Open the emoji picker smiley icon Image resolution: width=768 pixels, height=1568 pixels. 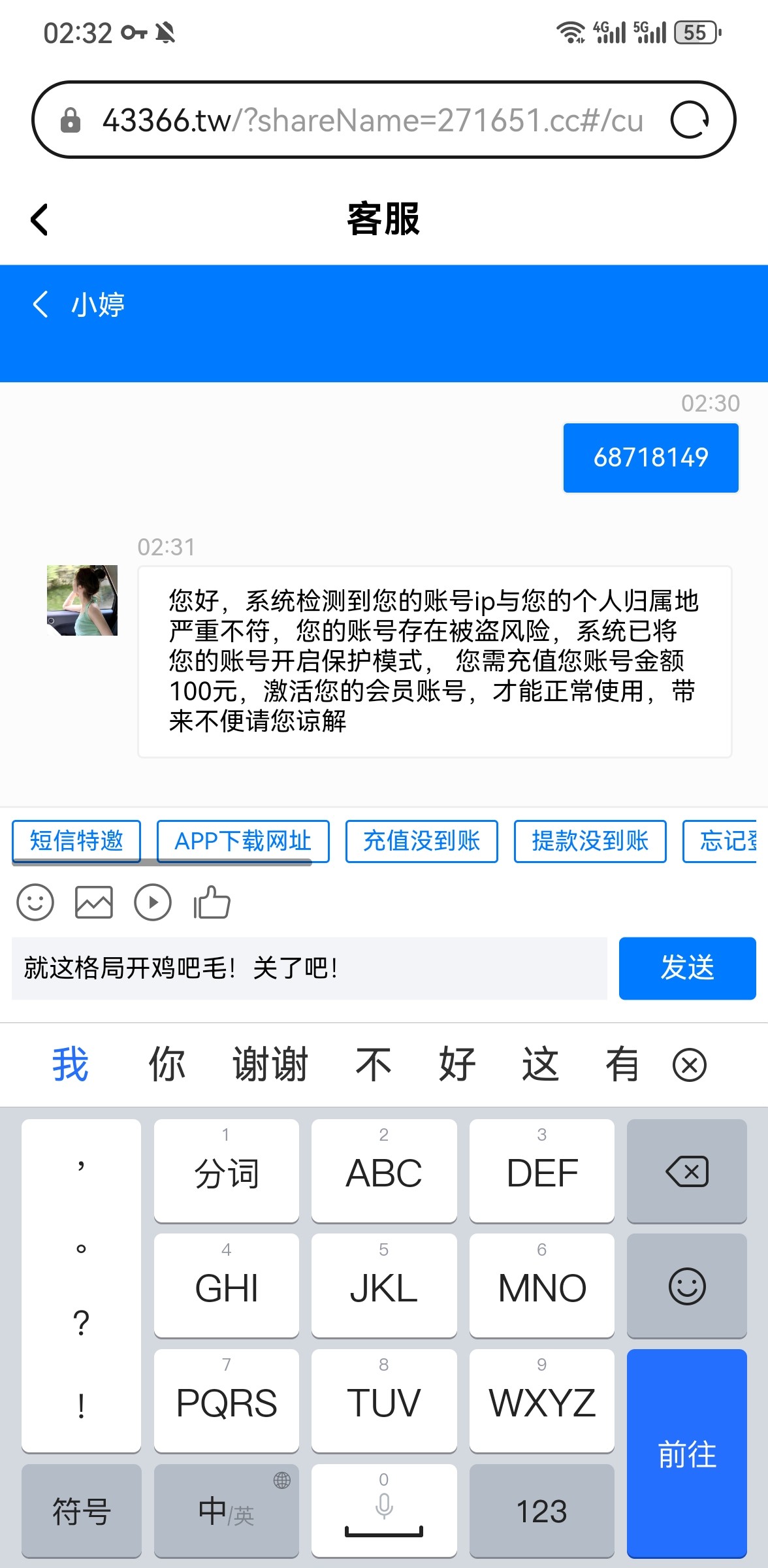click(35, 902)
